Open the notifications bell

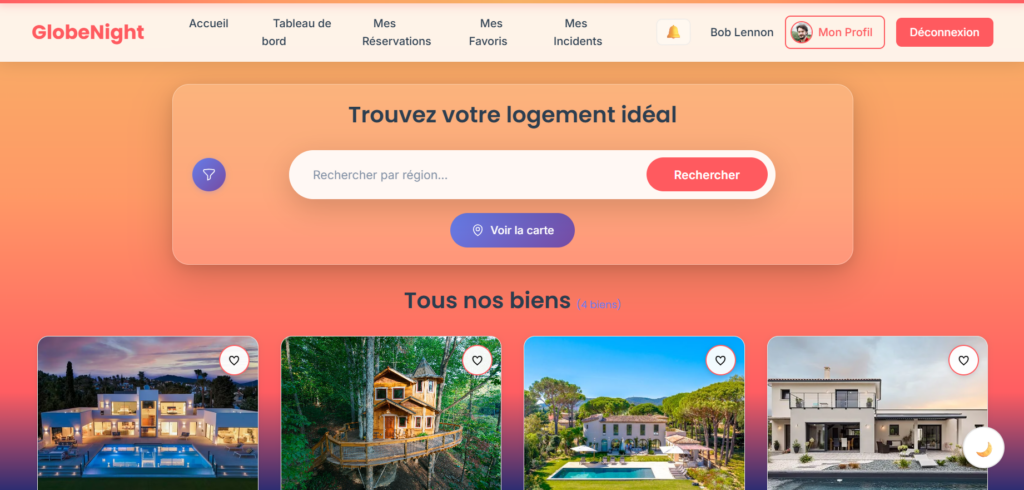coord(673,32)
